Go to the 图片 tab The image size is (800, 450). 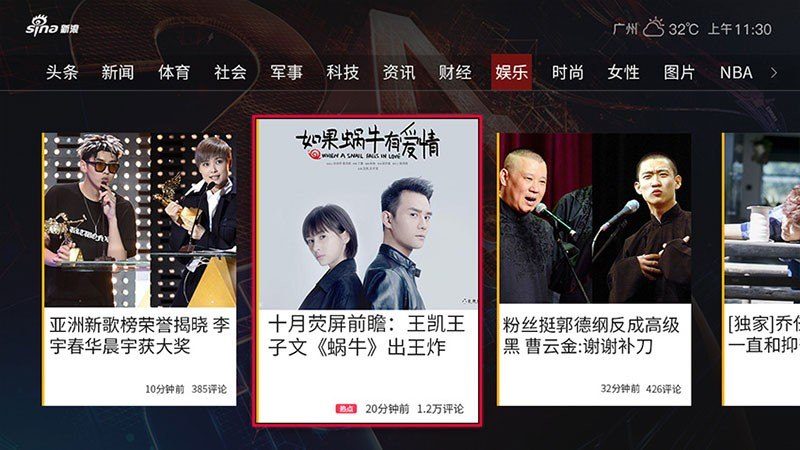pyautogui.click(x=679, y=73)
